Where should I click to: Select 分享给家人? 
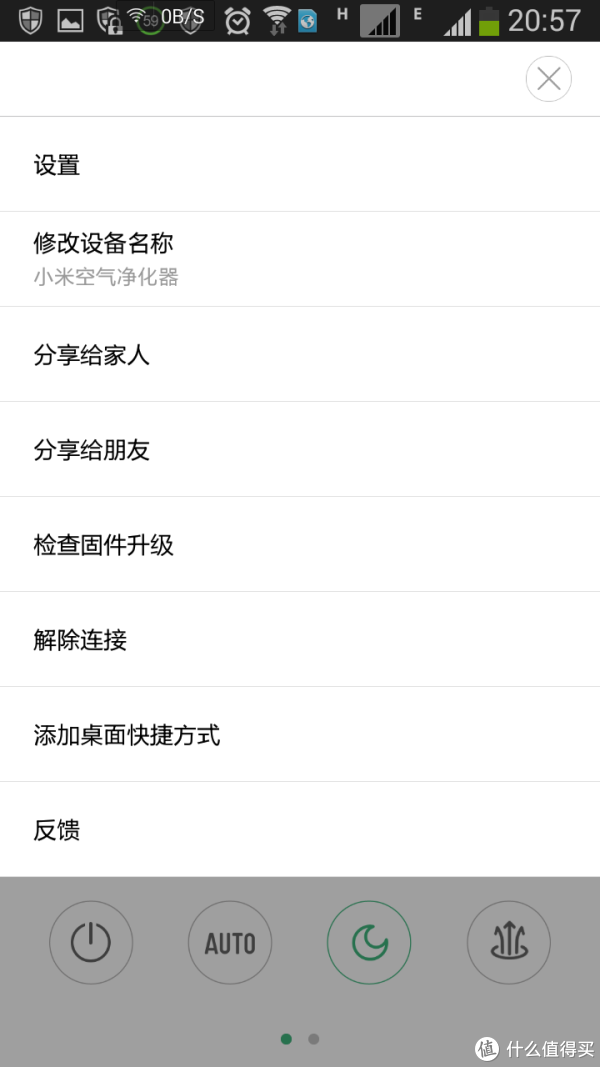(300, 355)
